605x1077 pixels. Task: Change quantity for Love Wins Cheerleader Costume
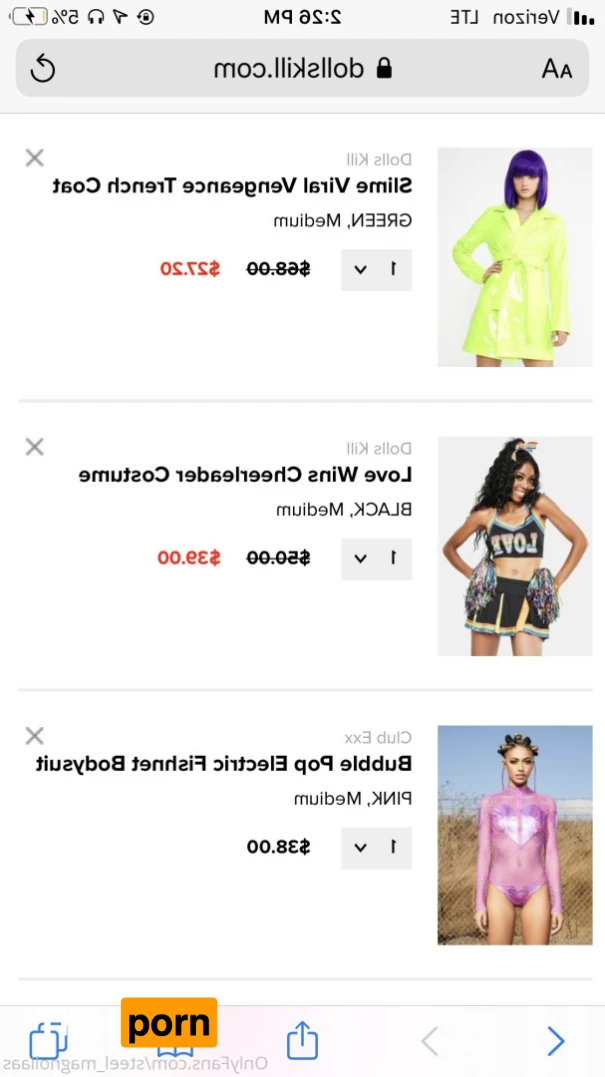pyautogui.click(x=376, y=558)
